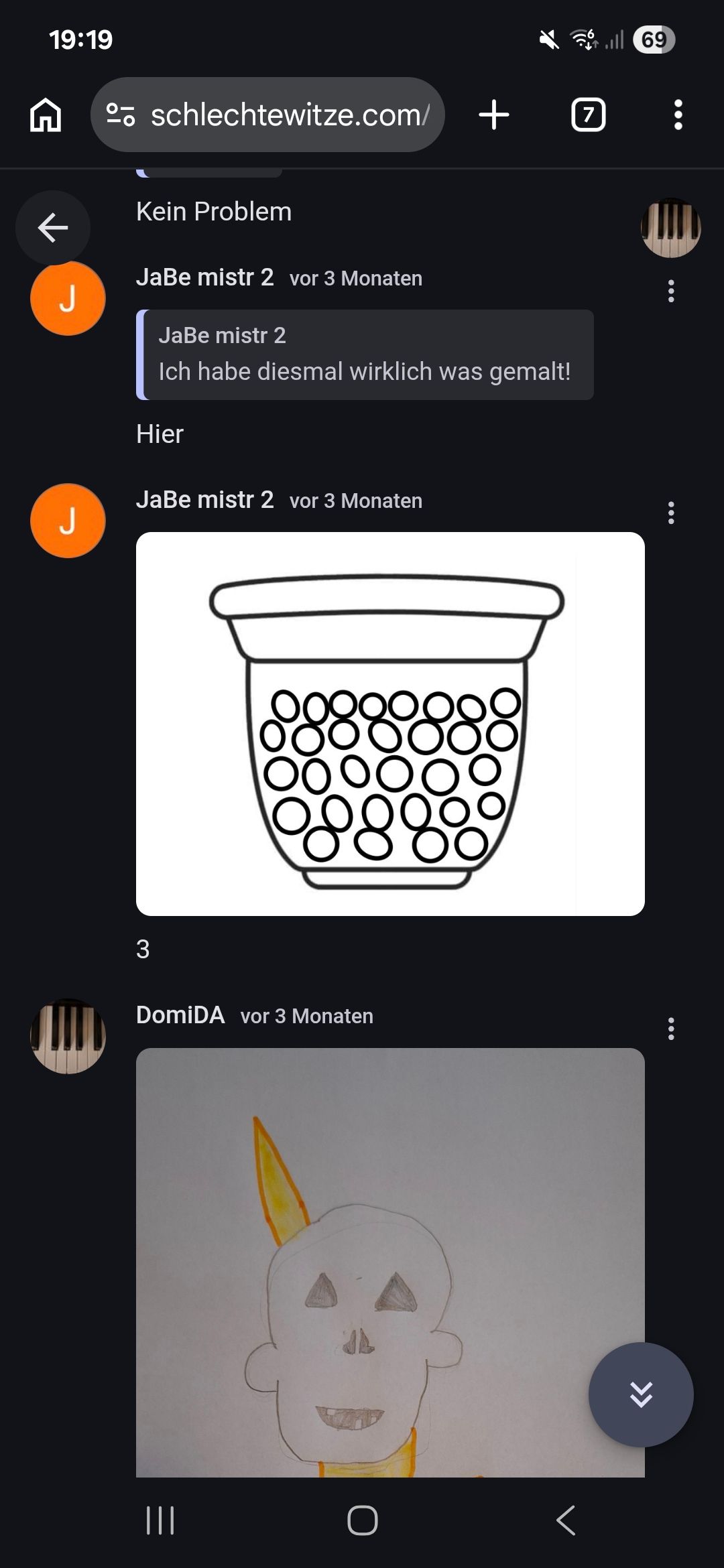Open DomiDA's profile via piano avatar
This screenshot has width=724, height=1568.
coord(68,1036)
